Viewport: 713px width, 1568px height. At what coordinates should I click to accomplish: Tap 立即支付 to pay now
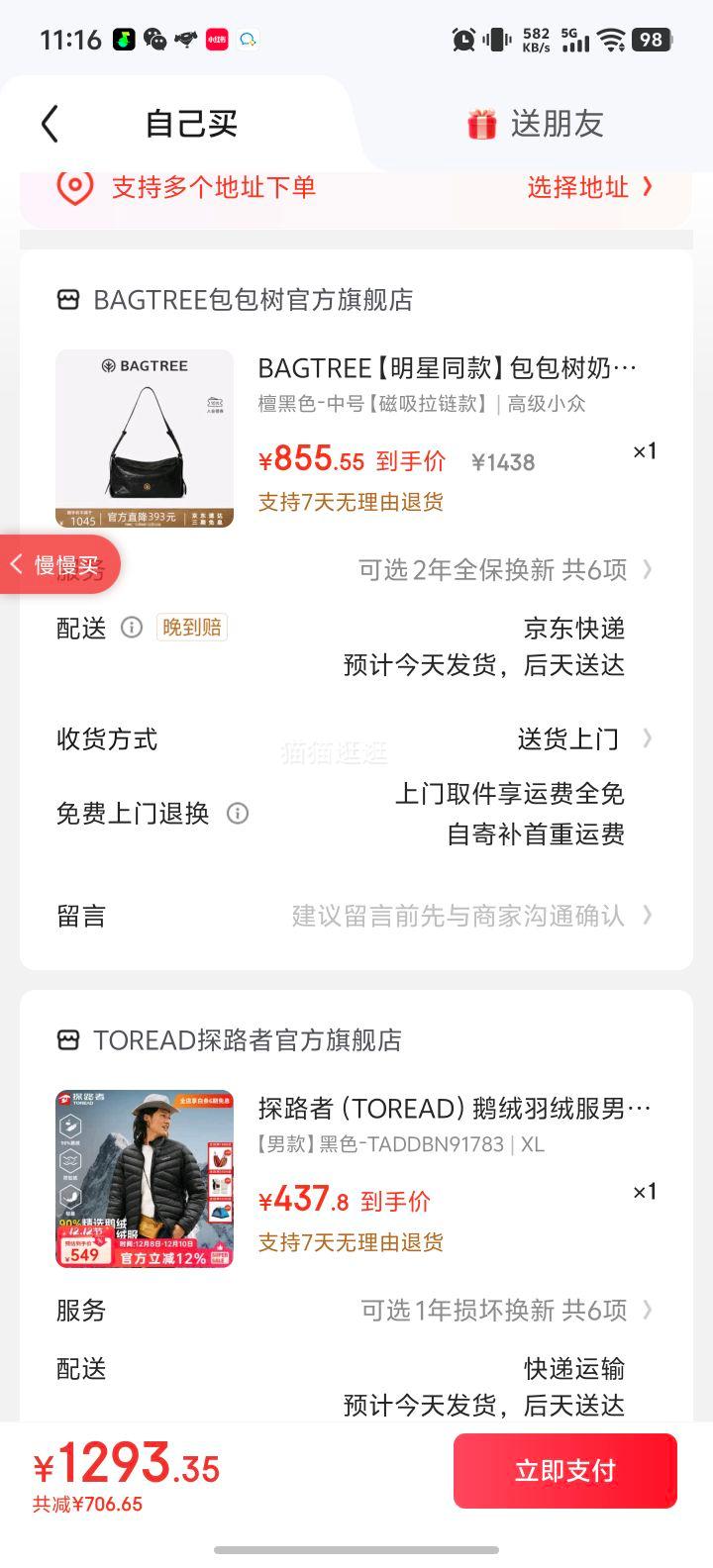(x=564, y=1471)
